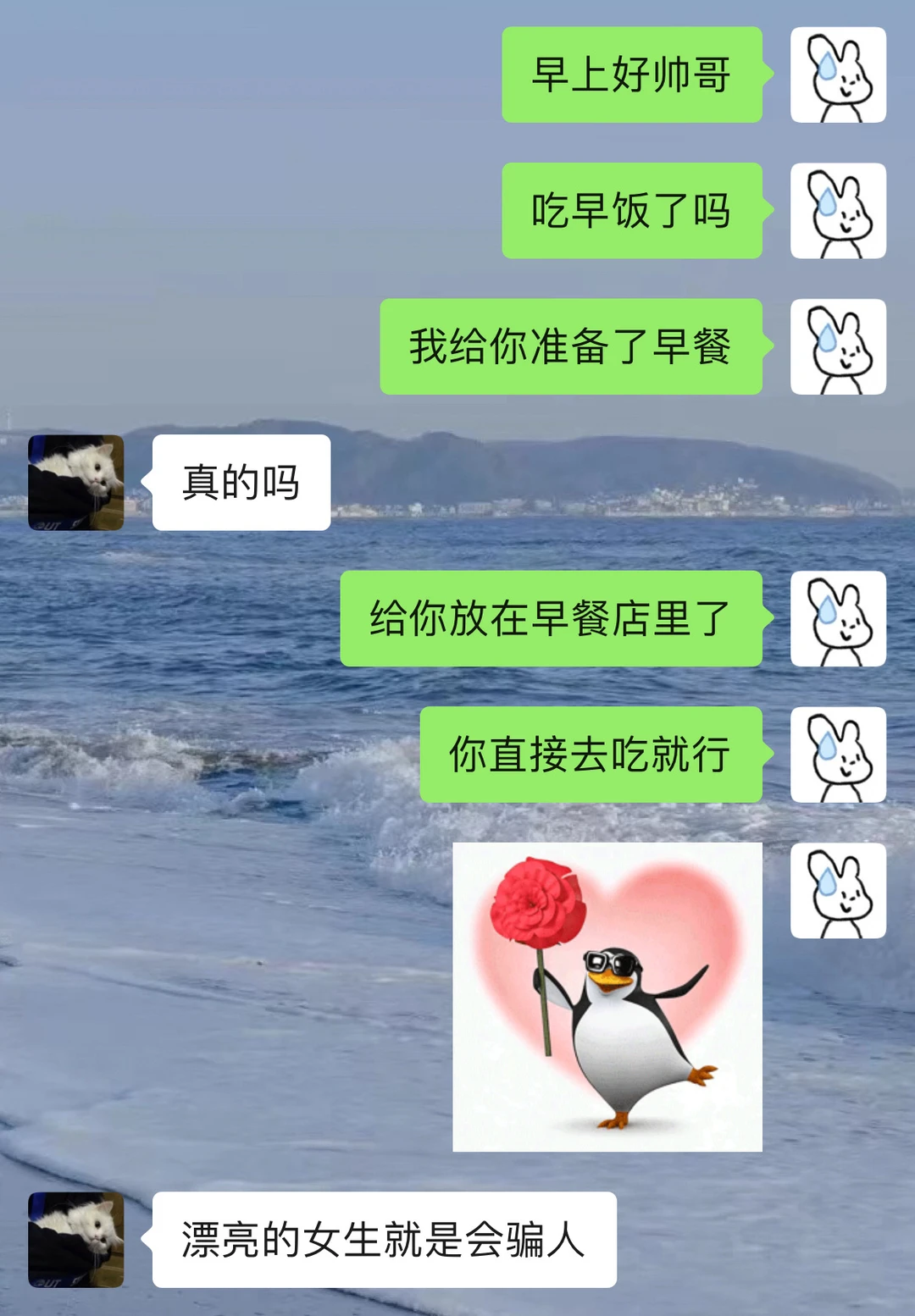Click the rabbit avatar beside 我给你准备了早餐
This screenshot has width=915, height=1316.
point(839,347)
